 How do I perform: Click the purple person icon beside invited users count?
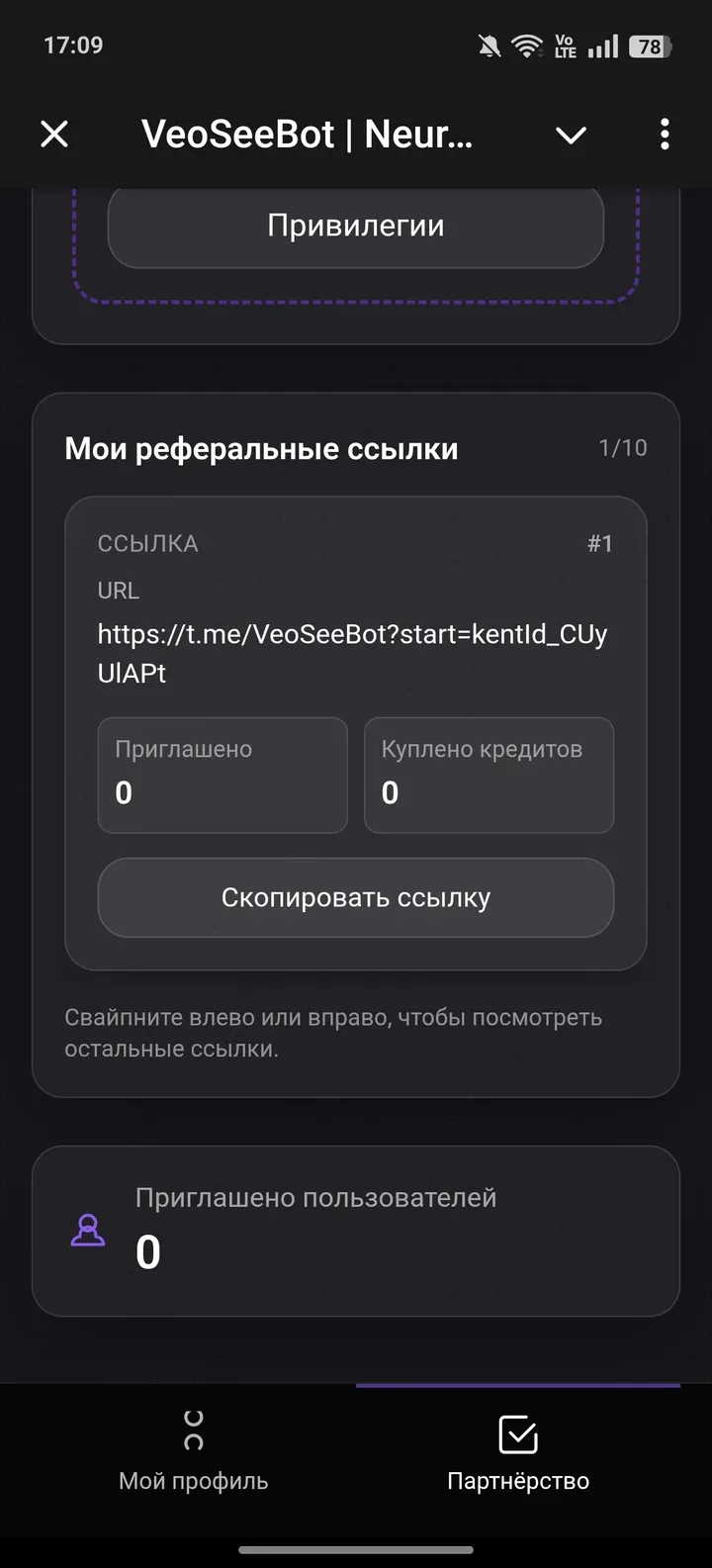pos(88,1230)
